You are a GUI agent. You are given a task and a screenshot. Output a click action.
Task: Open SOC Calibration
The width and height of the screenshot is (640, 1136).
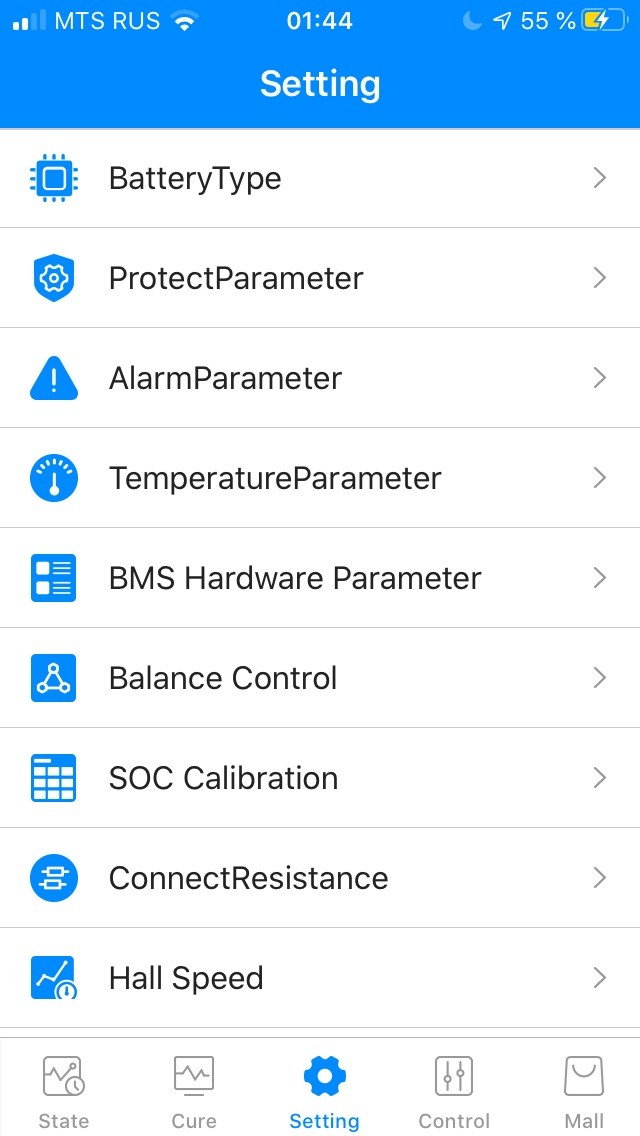pos(320,778)
